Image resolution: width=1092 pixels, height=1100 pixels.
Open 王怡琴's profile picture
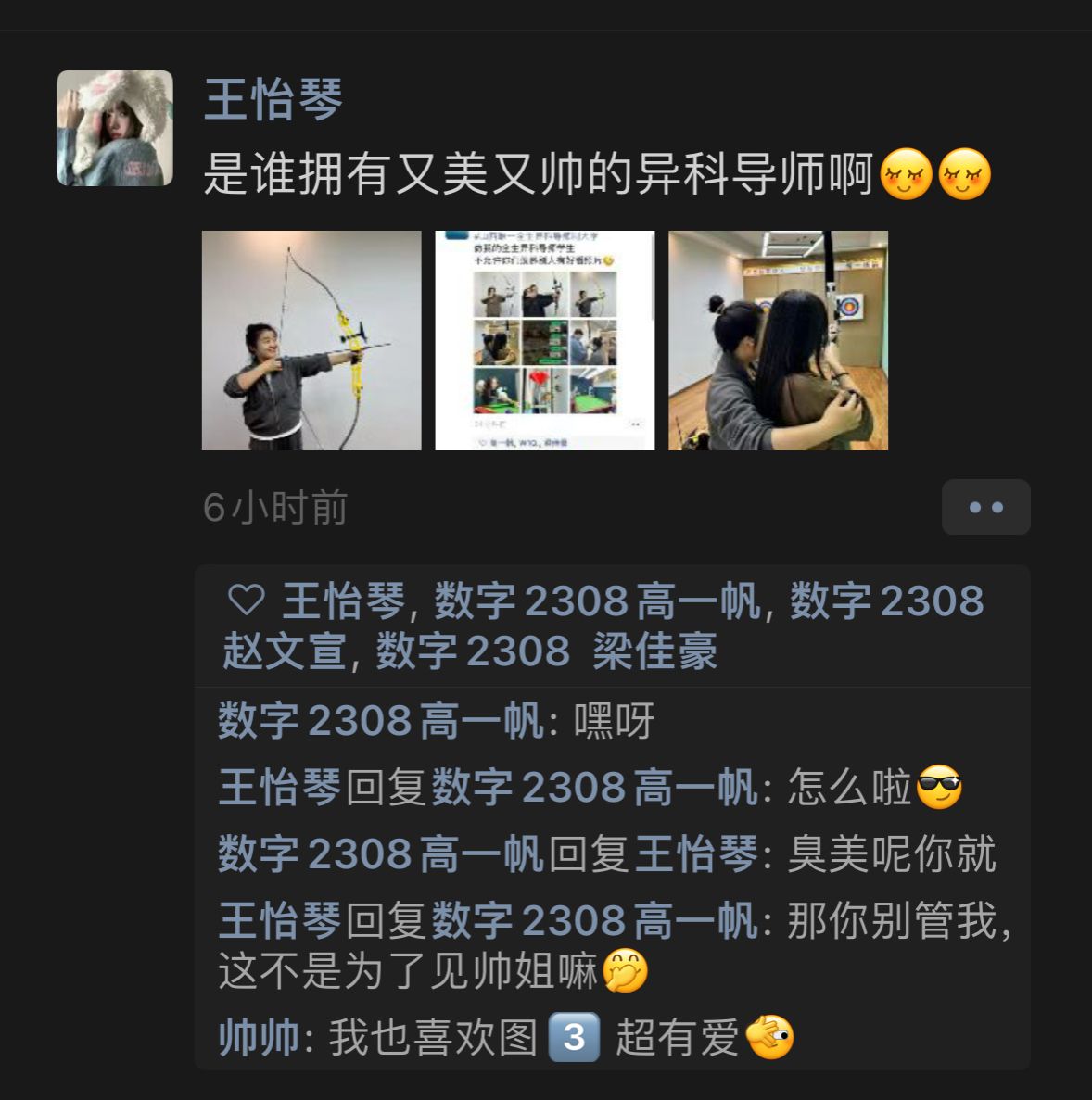coord(115,128)
